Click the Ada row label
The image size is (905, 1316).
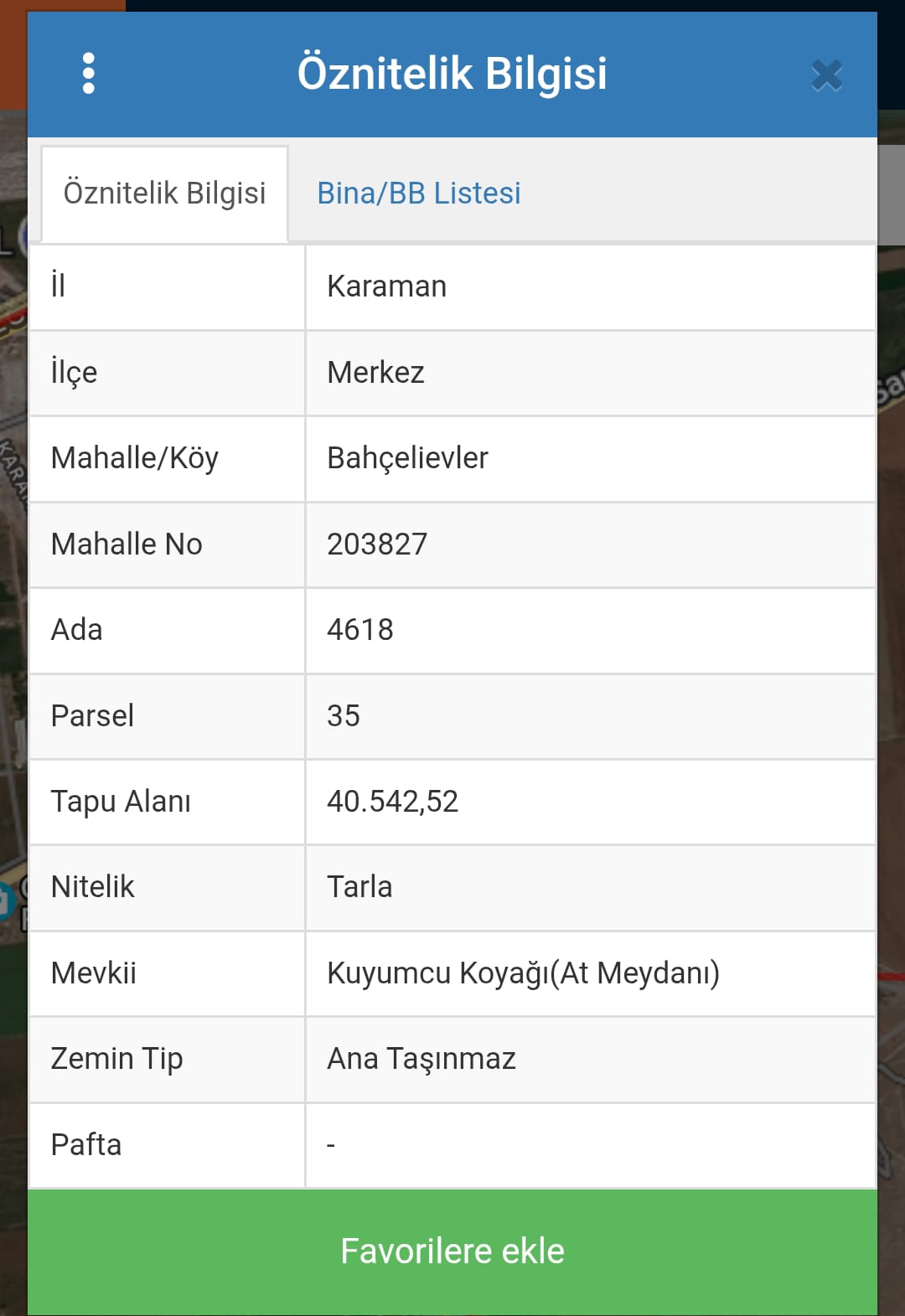click(x=75, y=630)
